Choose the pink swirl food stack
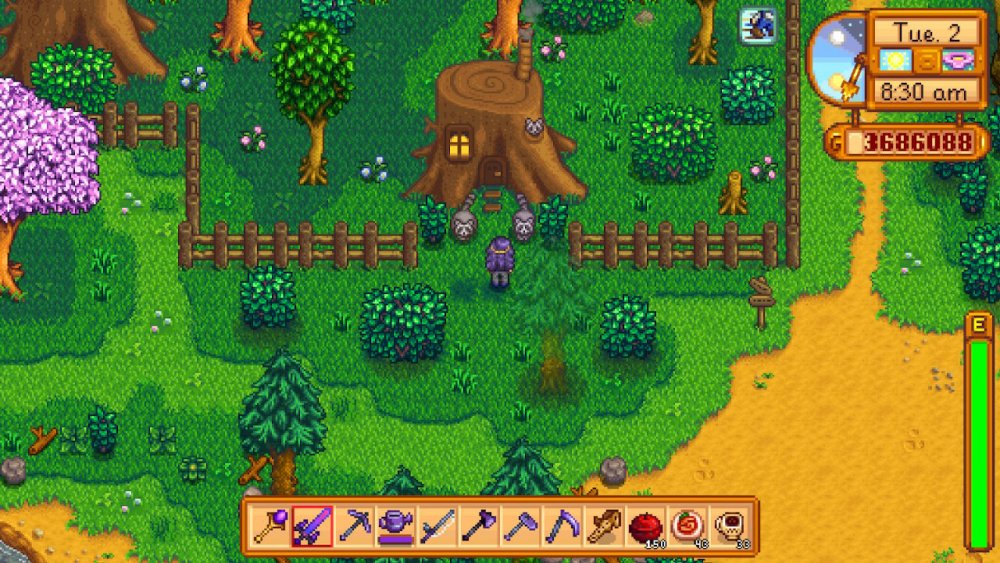Screen dimensions: 1000x563 (688, 526)
